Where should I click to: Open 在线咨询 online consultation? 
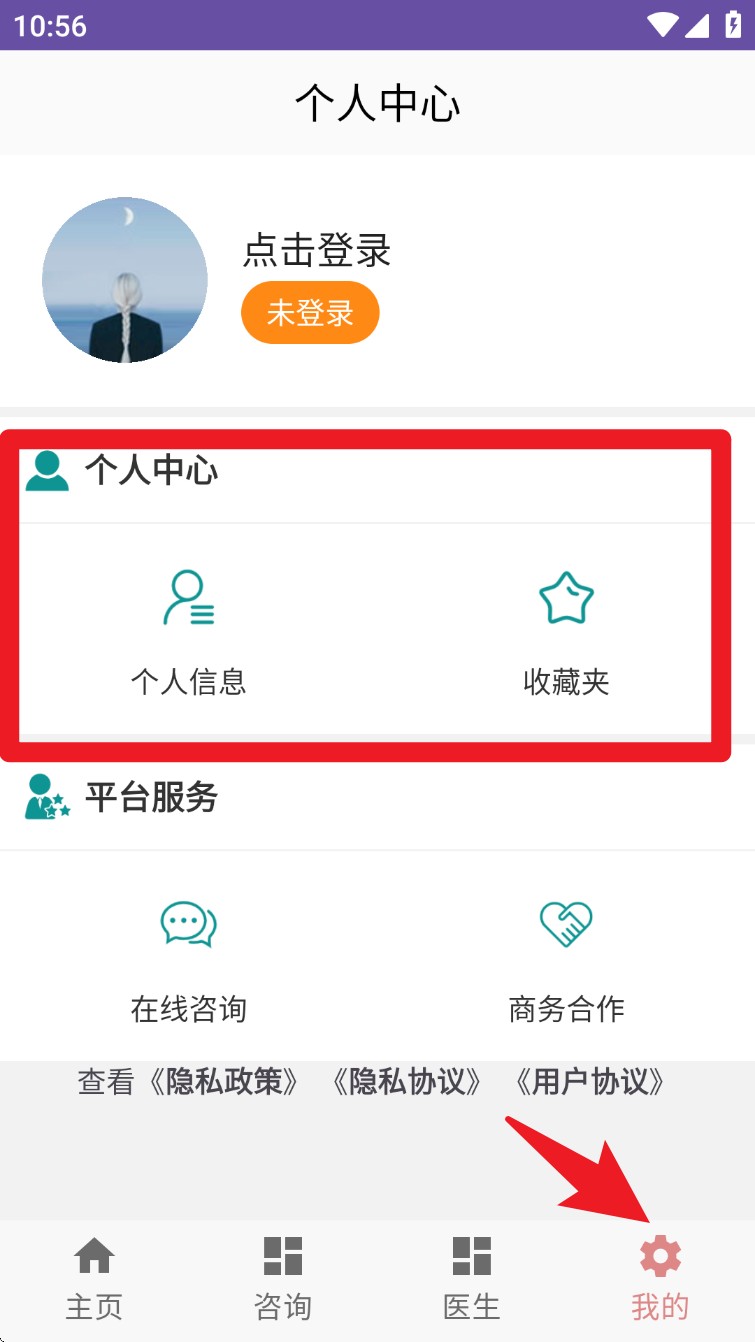click(x=189, y=957)
